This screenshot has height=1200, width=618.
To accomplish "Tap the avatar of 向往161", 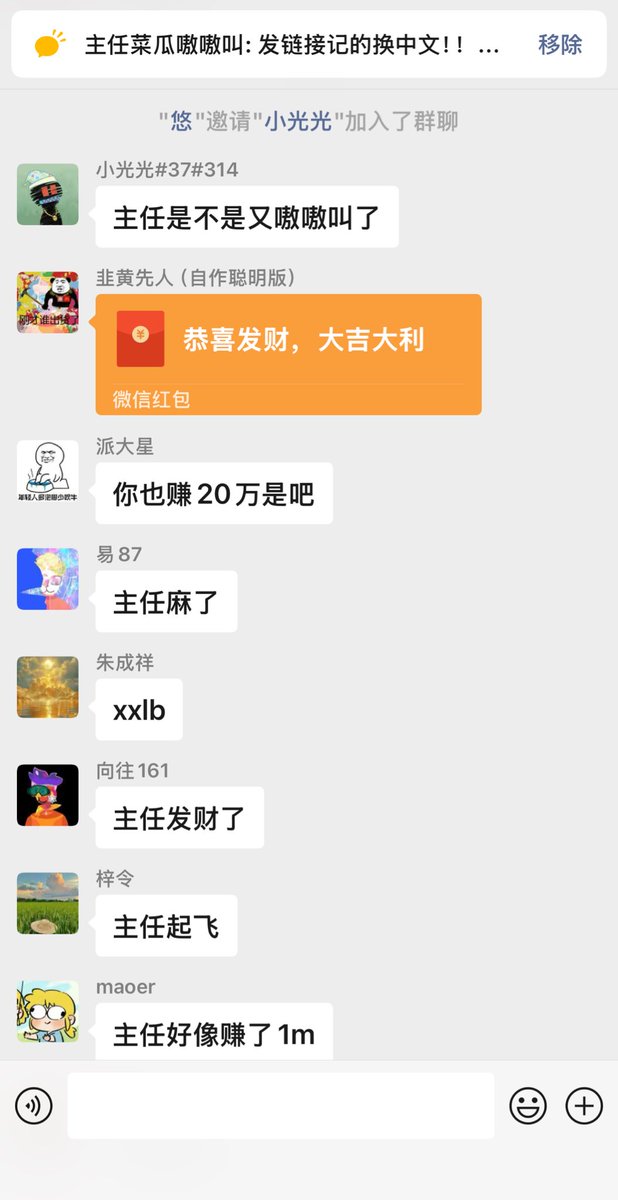I will 47,795.
